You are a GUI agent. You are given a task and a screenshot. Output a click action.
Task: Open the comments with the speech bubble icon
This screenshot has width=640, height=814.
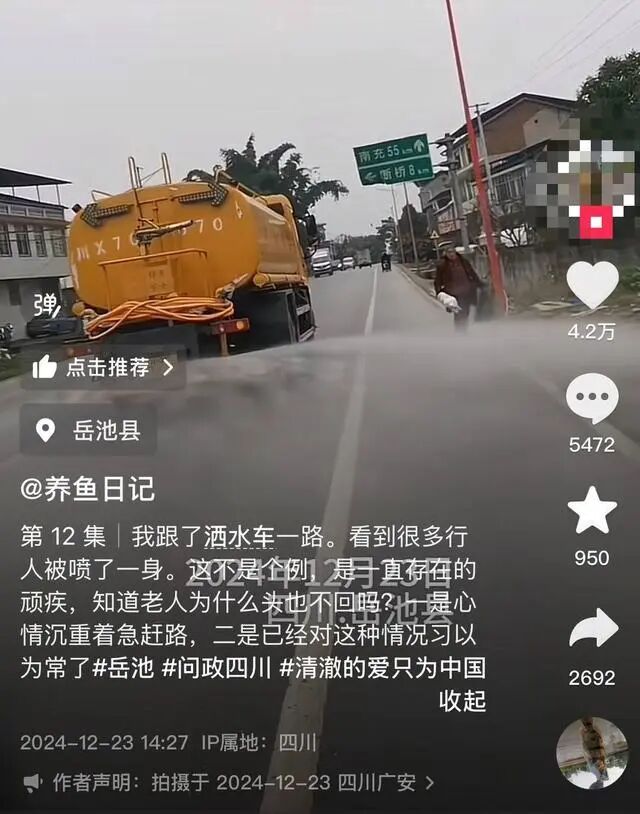(x=592, y=398)
